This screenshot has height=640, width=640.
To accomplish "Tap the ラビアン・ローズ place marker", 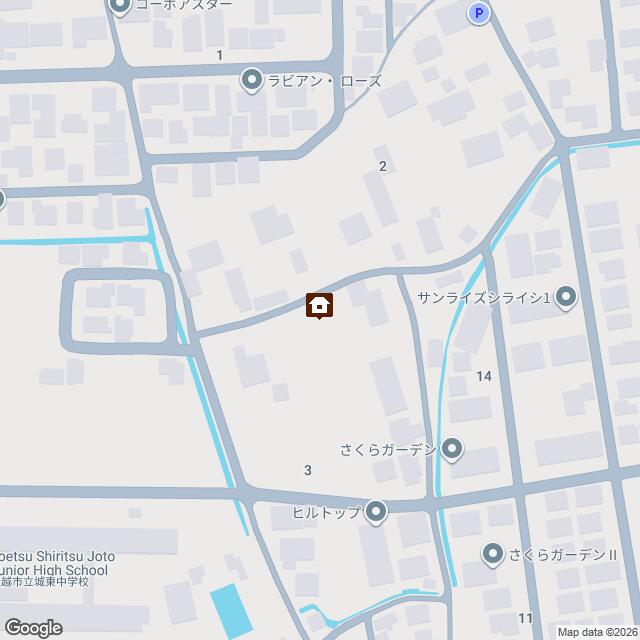I will pyautogui.click(x=252, y=80).
